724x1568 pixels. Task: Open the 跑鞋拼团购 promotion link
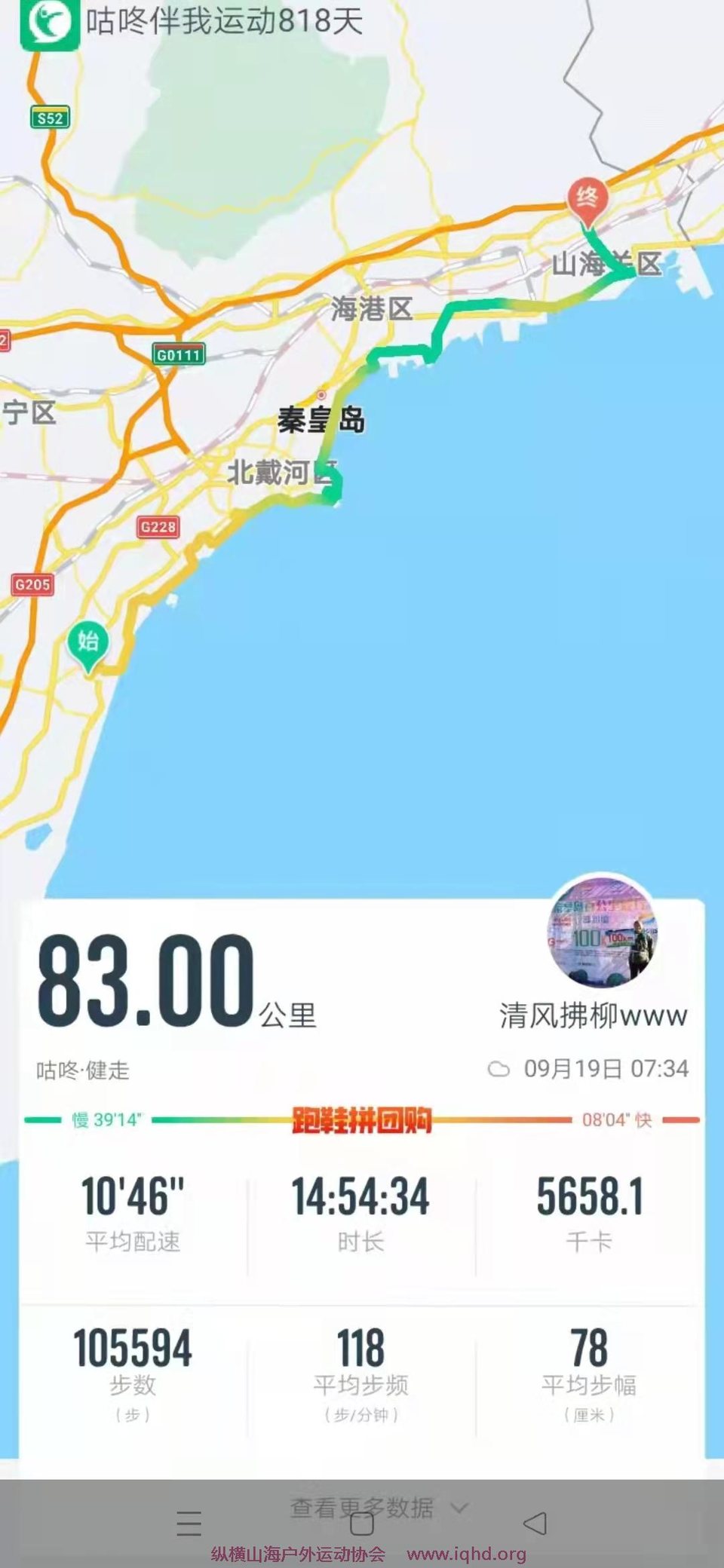[x=362, y=1121]
